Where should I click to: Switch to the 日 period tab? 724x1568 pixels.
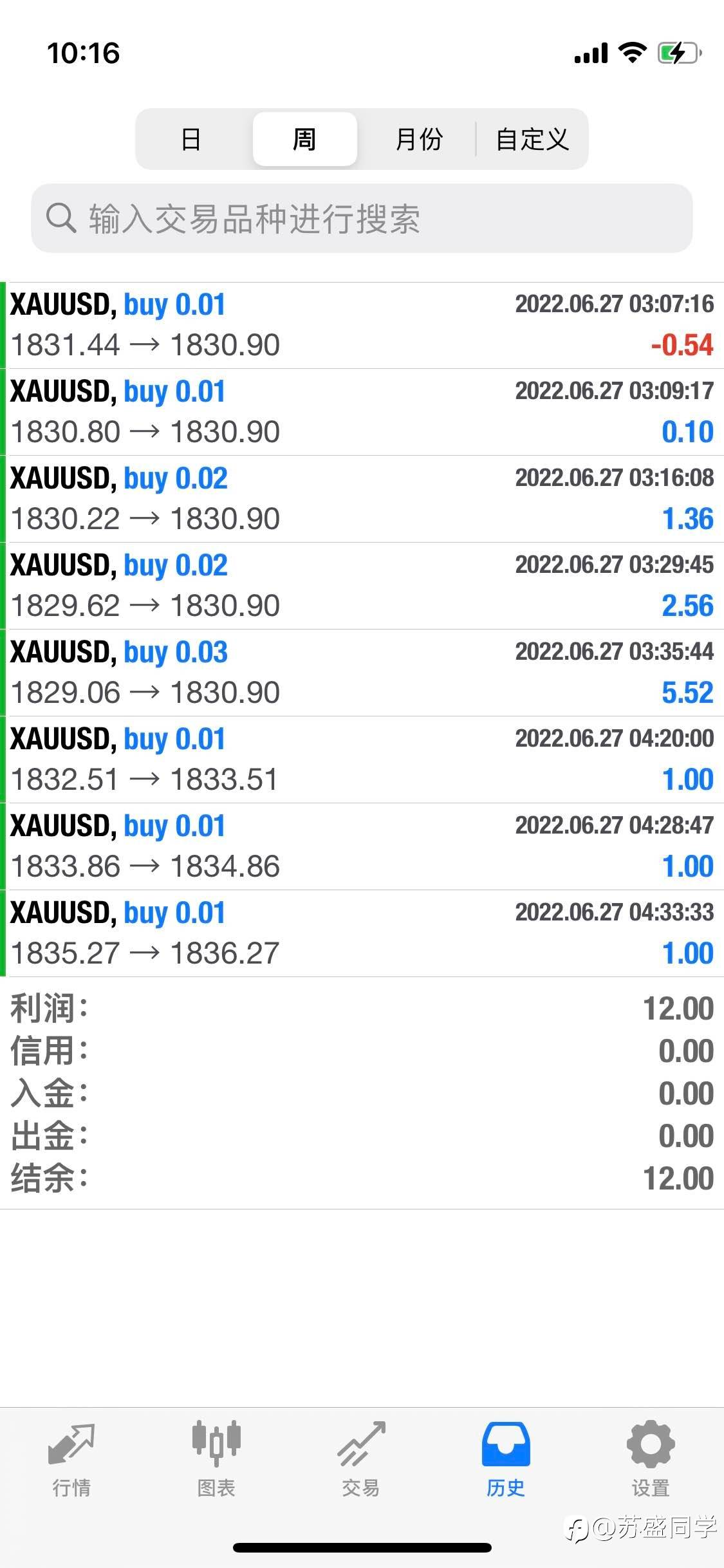click(192, 139)
